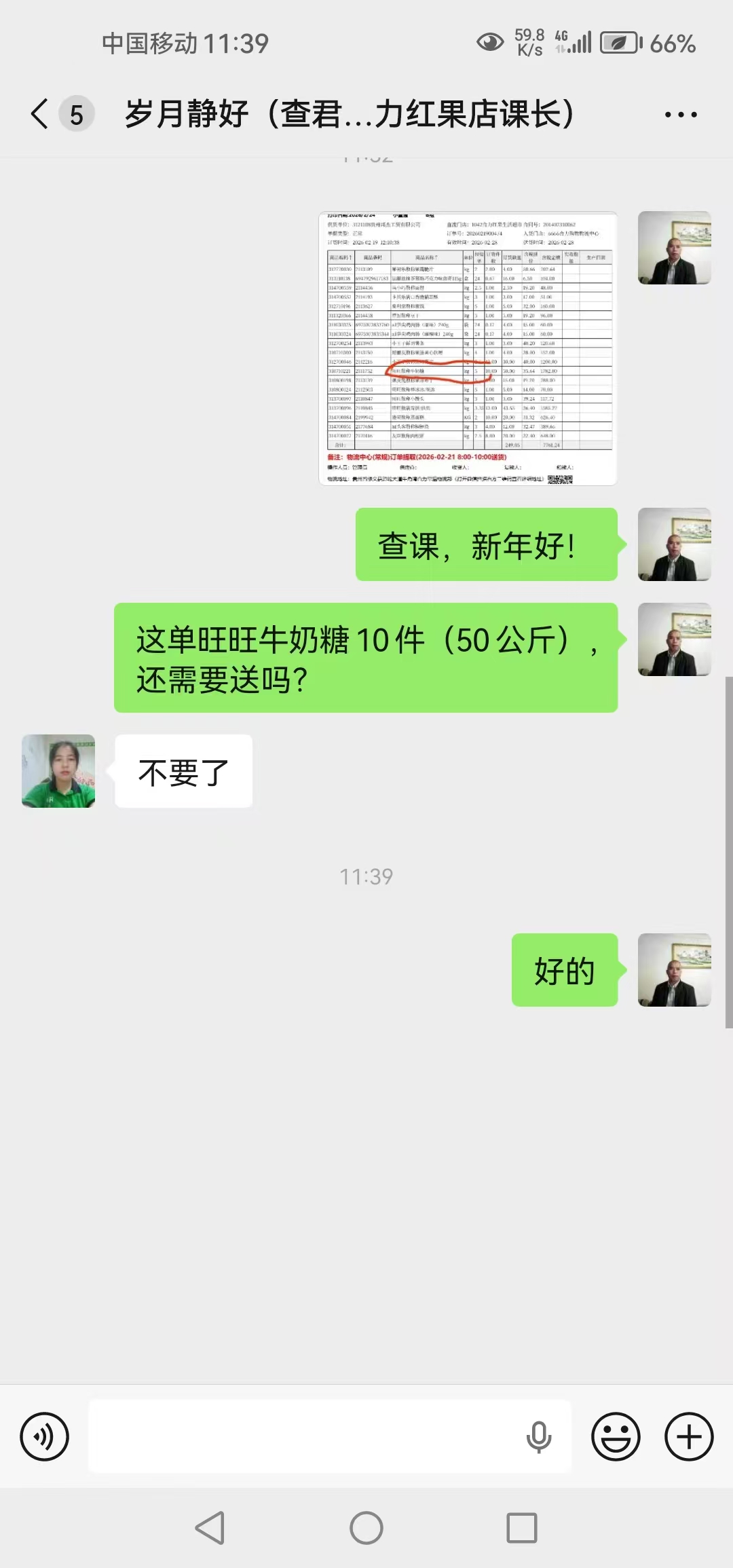
Task: View the contact's profile from her avatar
Action: coord(58,771)
